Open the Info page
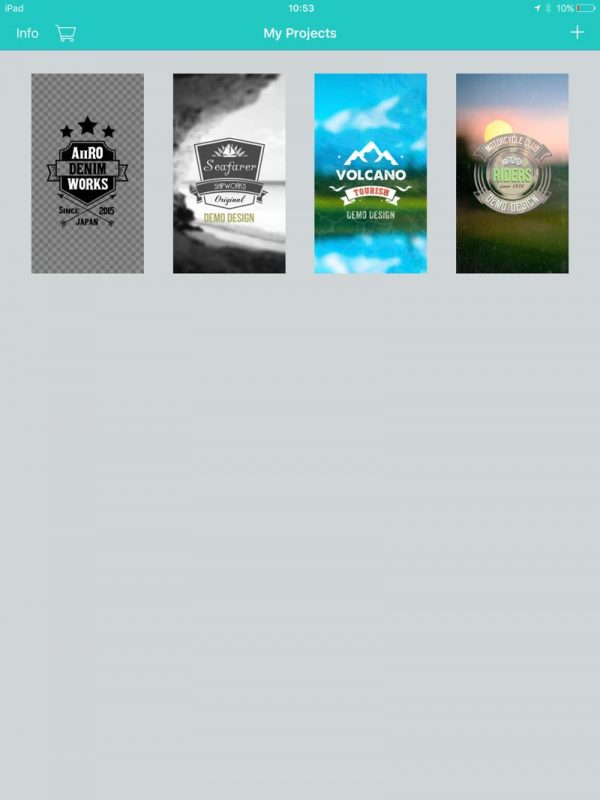This screenshot has height=800, width=600. point(27,33)
